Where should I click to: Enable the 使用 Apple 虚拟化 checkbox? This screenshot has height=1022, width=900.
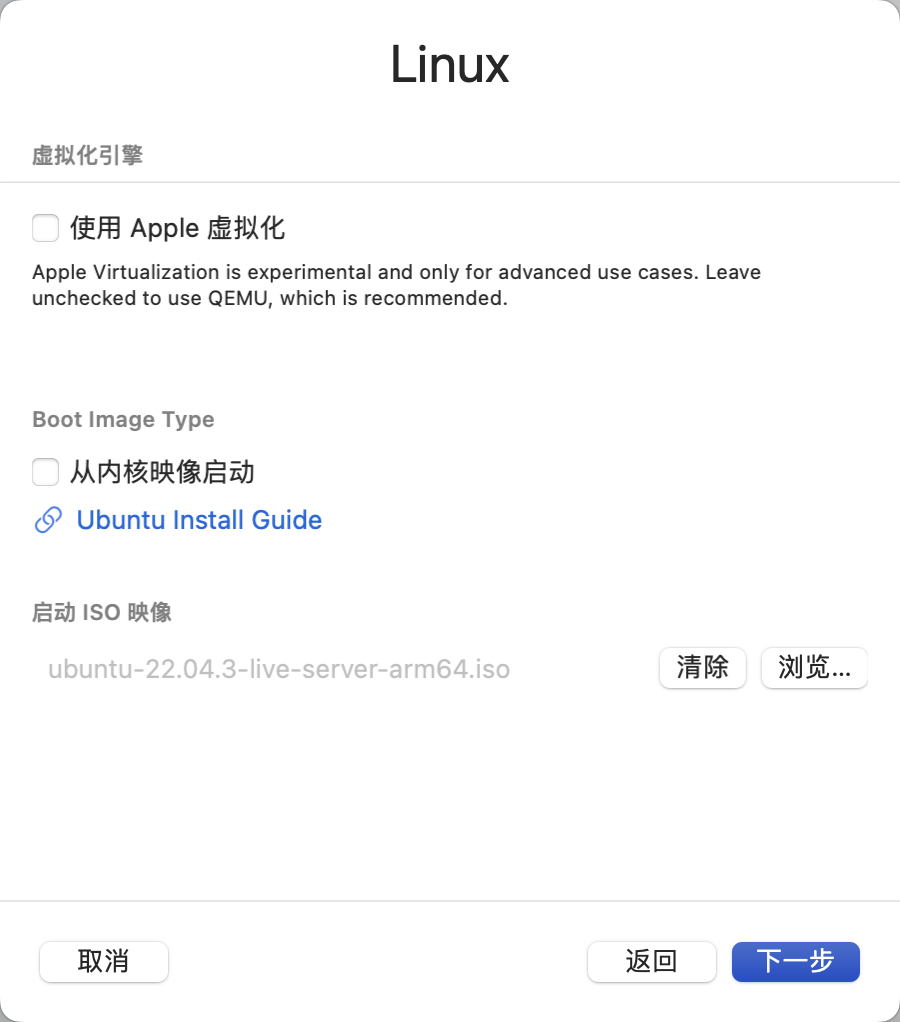click(46, 228)
